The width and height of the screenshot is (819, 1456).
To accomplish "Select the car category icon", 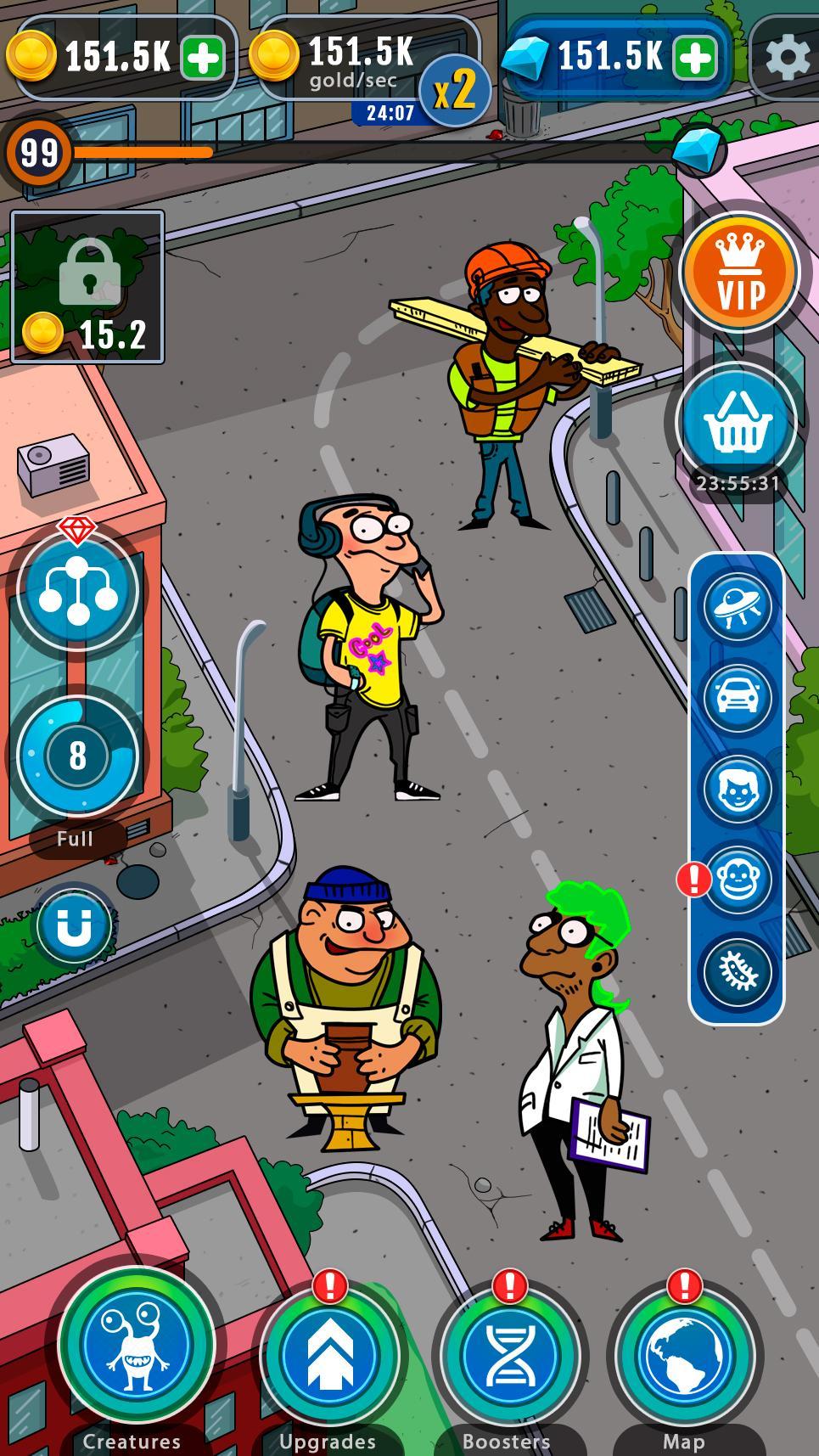I will click(x=736, y=697).
